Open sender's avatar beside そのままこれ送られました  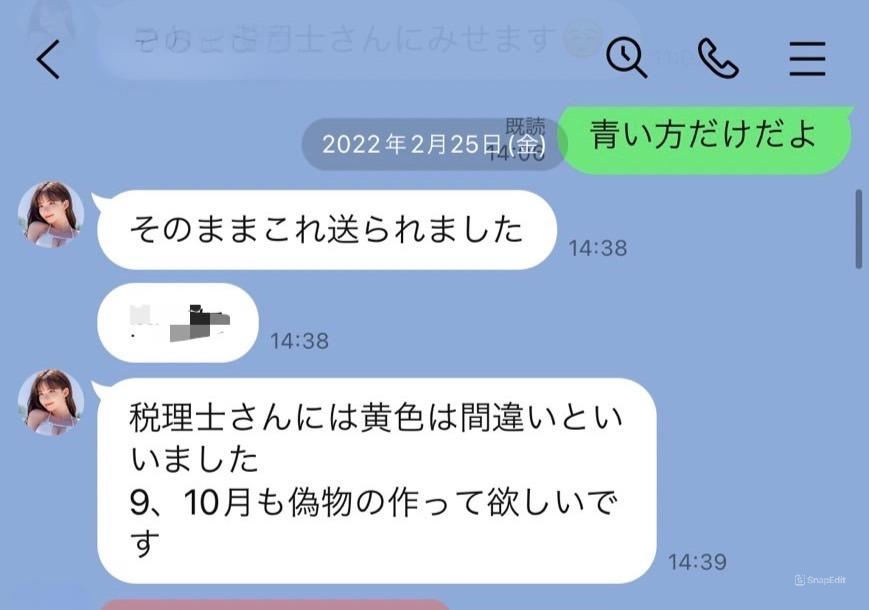(x=51, y=214)
